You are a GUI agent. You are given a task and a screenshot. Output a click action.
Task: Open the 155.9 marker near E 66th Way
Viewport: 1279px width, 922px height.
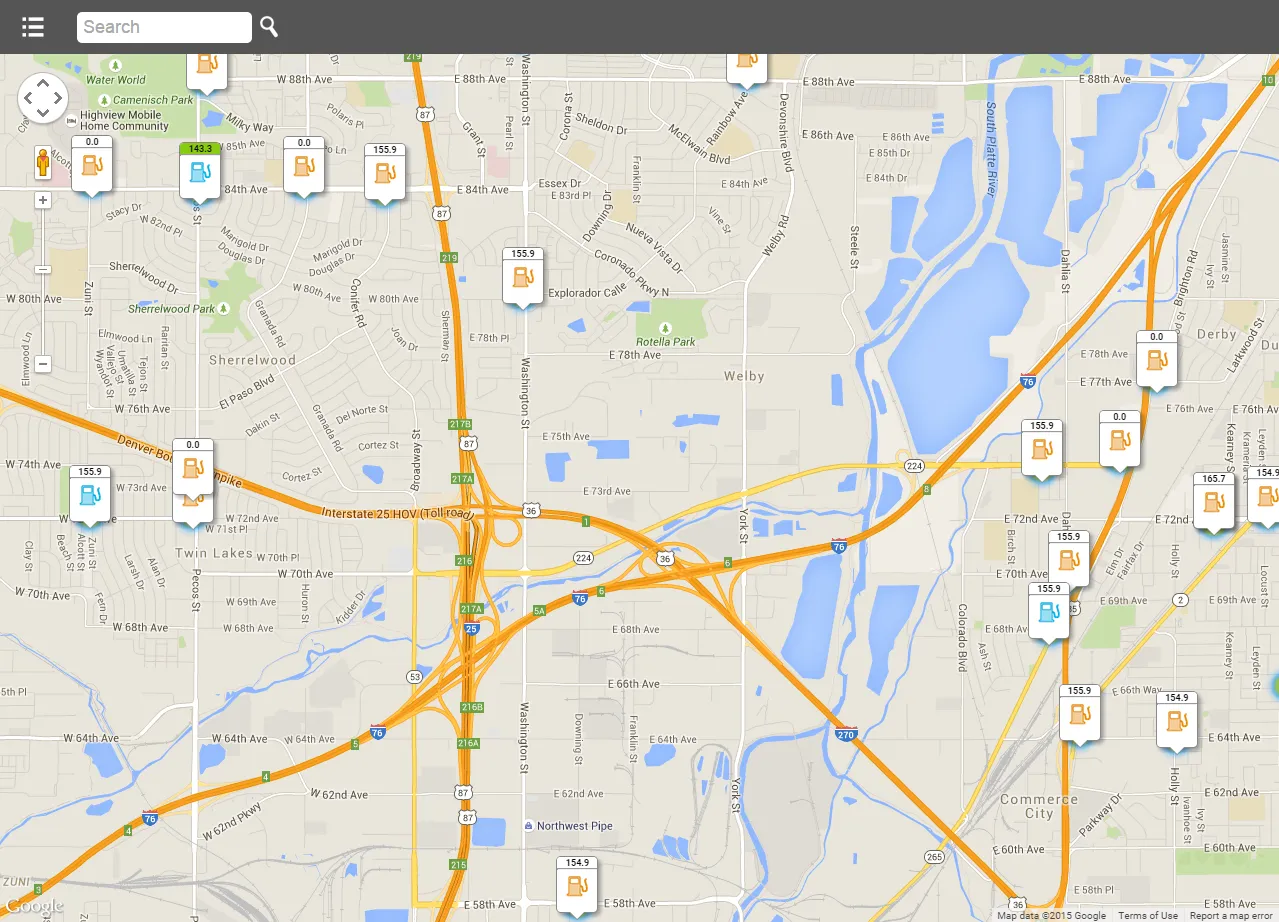[x=1080, y=714]
